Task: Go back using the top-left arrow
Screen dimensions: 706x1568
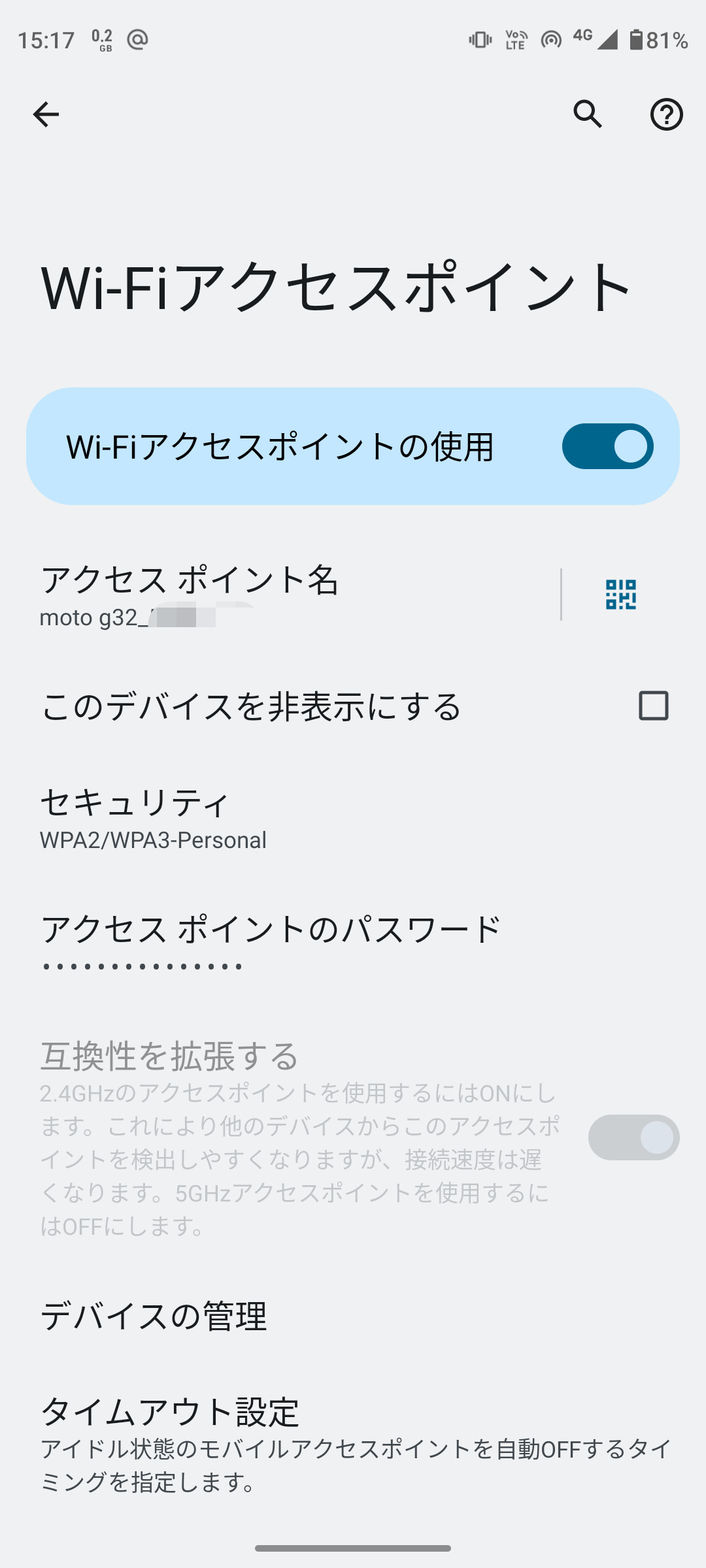Action: [x=46, y=114]
